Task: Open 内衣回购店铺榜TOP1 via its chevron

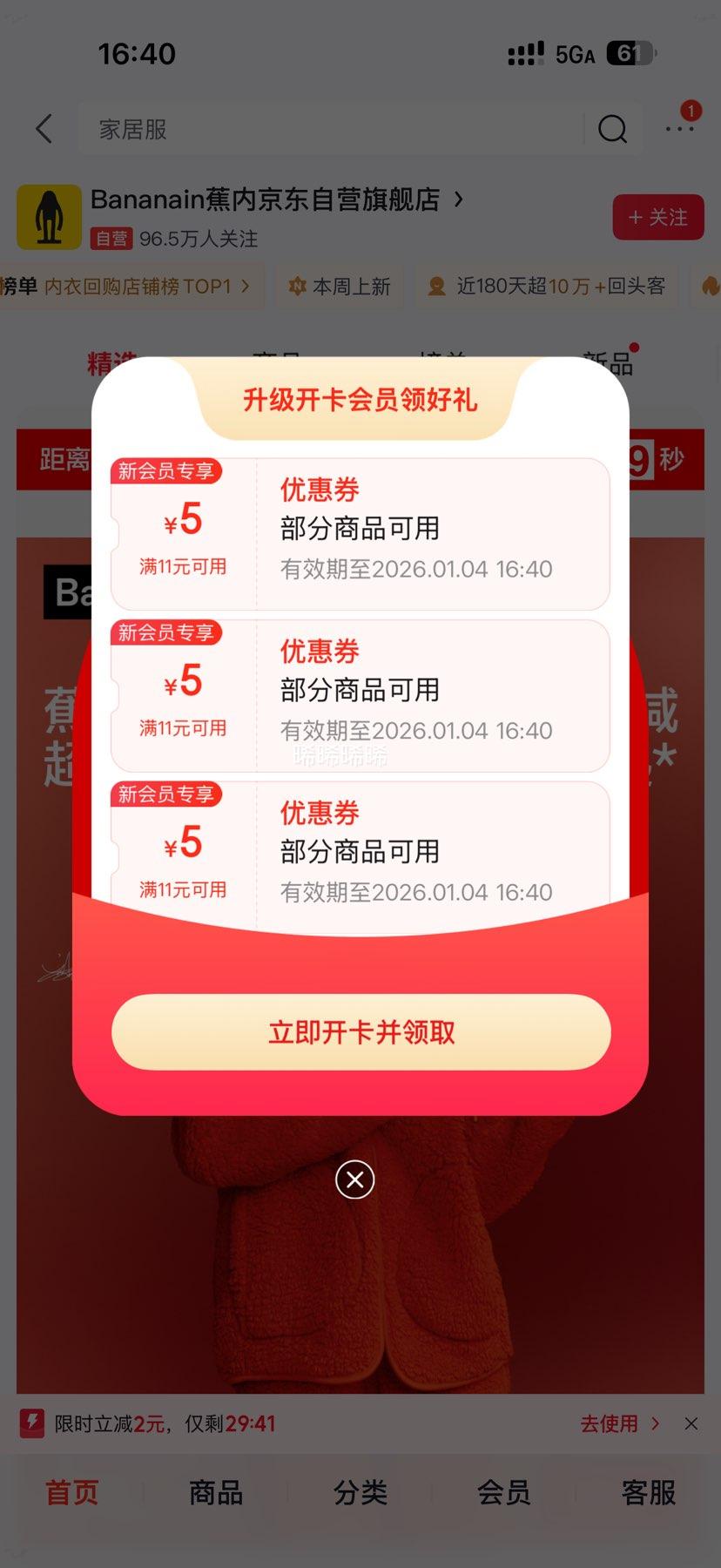Action: 245,285
